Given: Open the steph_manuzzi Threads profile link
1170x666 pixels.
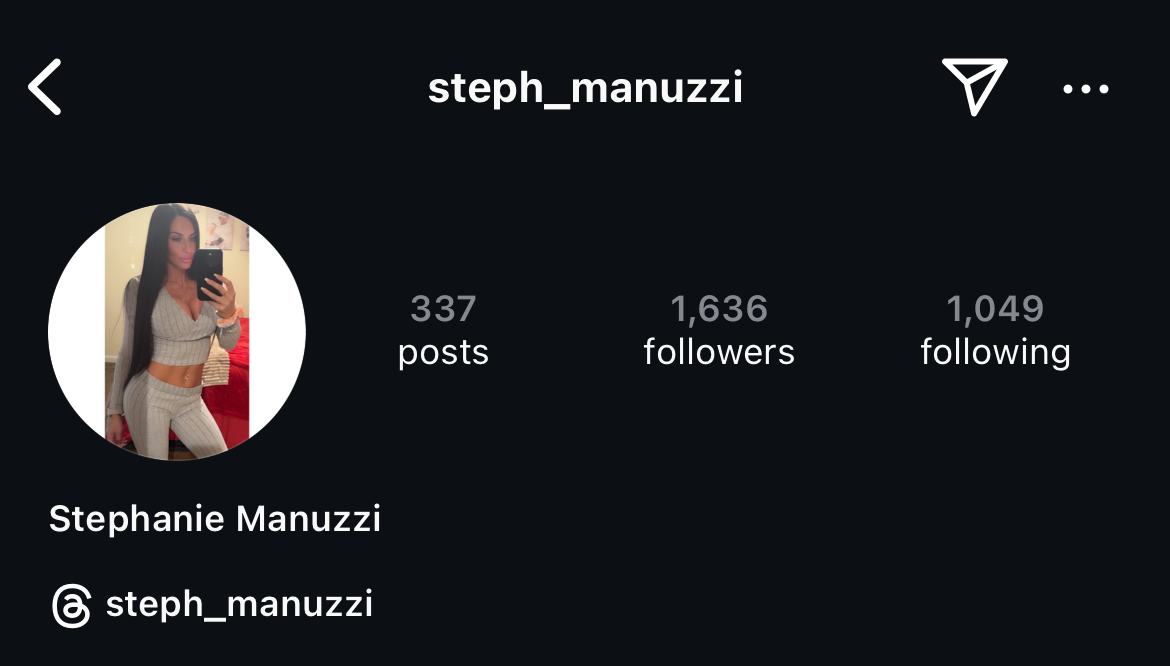Looking at the screenshot, I should 213,605.
